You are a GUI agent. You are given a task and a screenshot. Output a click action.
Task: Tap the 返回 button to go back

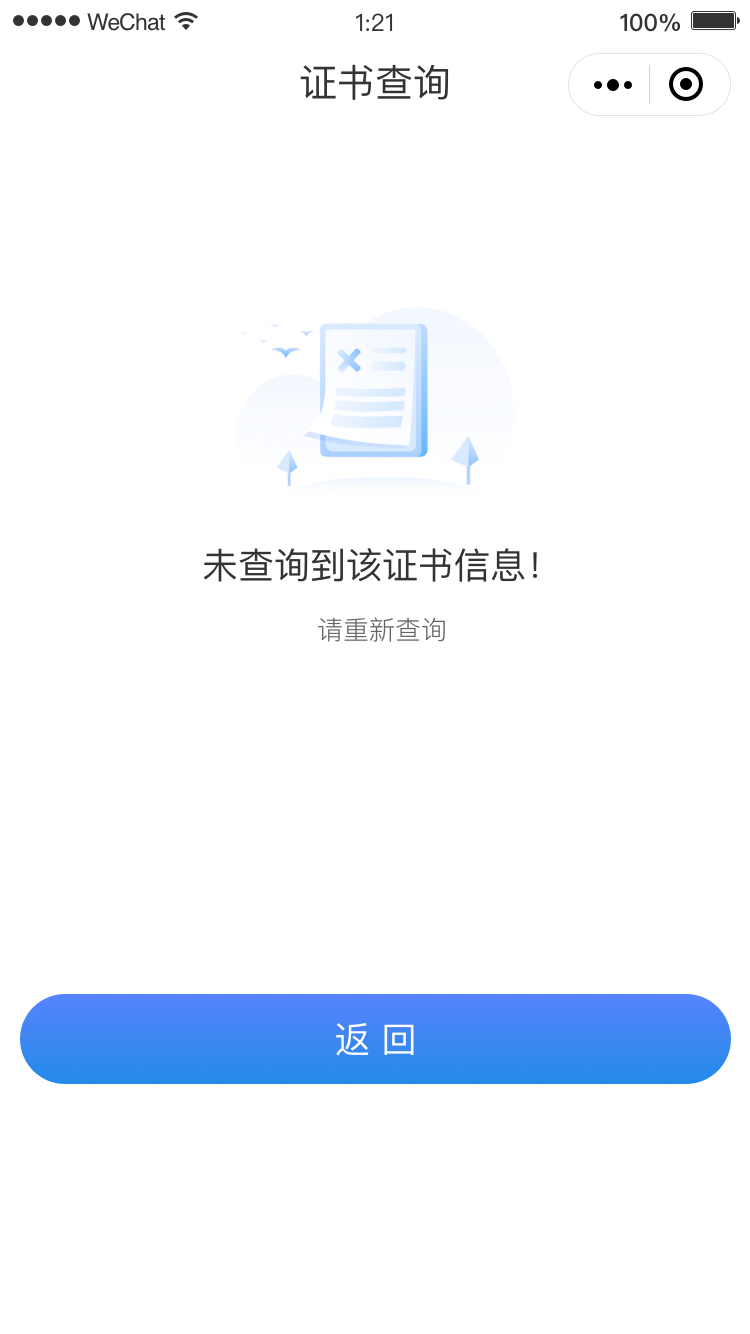click(x=375, y=1039)
